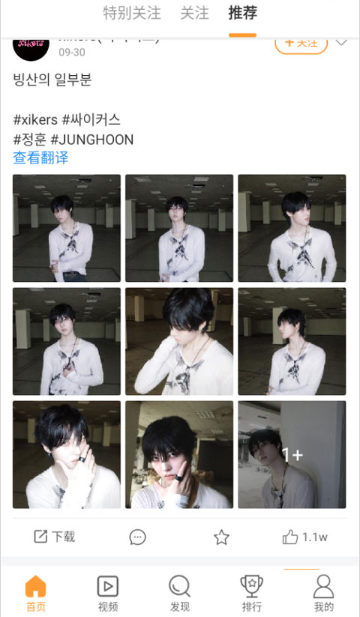Open the comments bubble icon
This screenshot has height=617, width=360.
[138, 537]
